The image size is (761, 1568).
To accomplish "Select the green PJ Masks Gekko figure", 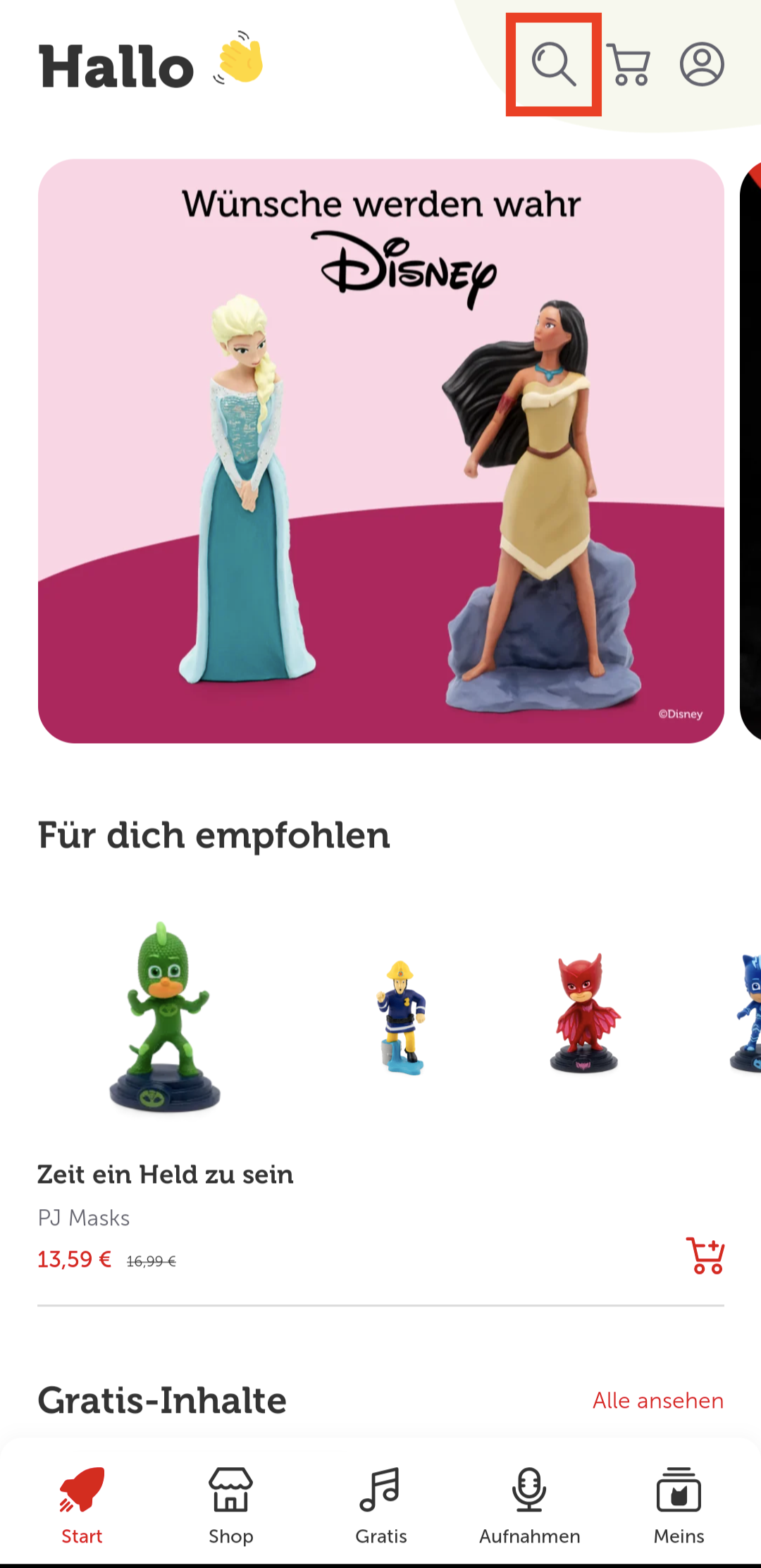I will pyautogui.click(x=165, y=1017).
